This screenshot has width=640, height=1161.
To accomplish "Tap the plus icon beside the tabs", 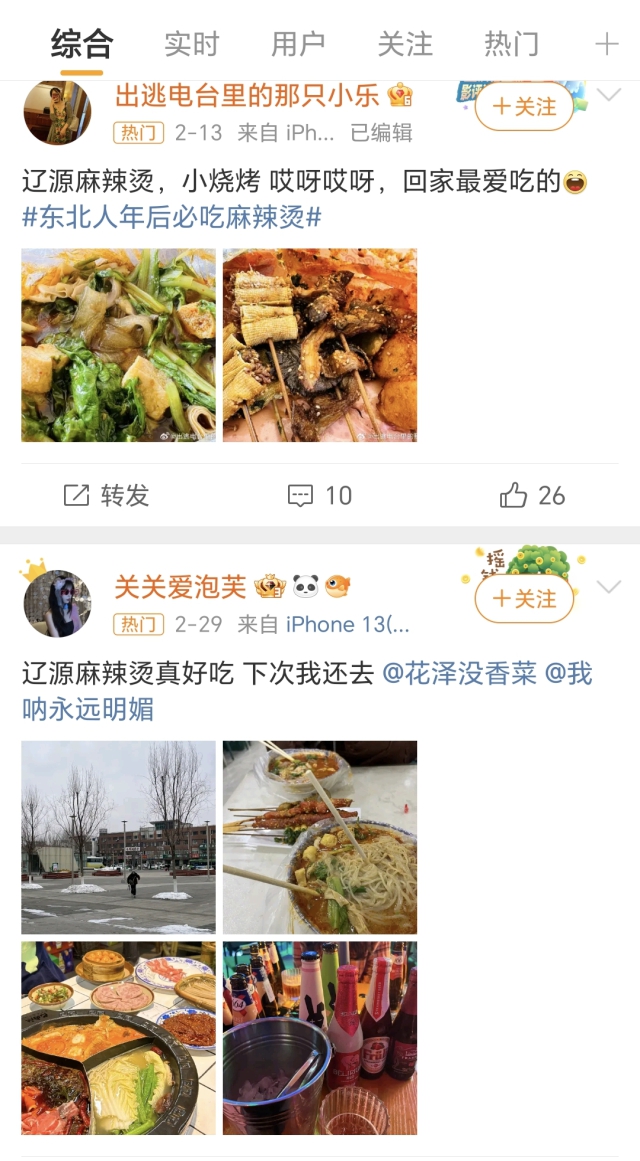I will click(607, 44).
